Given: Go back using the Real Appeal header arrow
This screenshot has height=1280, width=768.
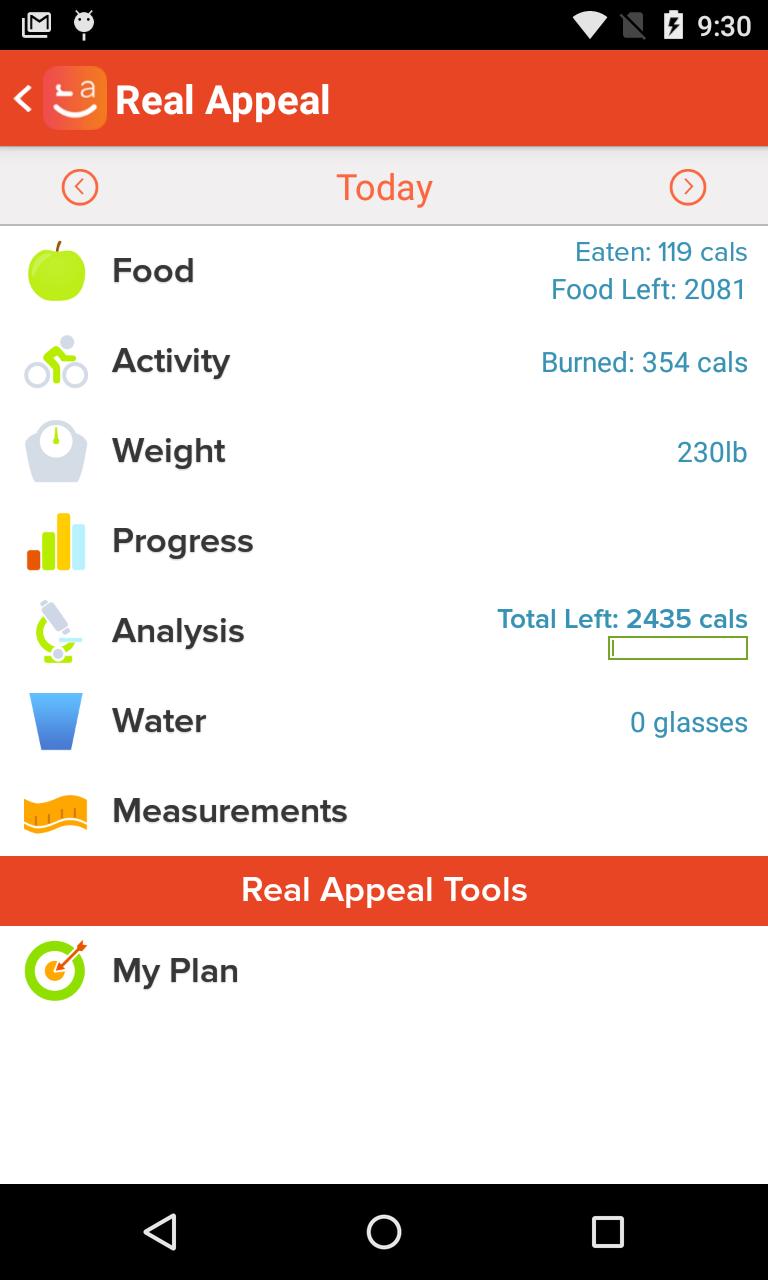Looking at the screenshot, I should pyautogui.click(x=24, y=99).
